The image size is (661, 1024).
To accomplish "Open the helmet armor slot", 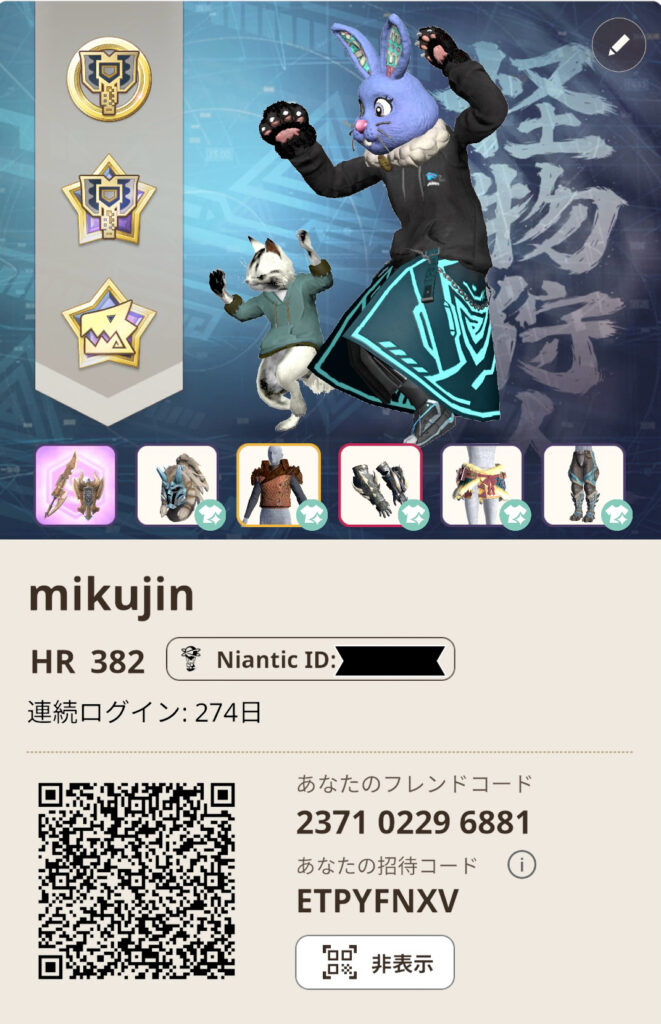I will (177, 485).
